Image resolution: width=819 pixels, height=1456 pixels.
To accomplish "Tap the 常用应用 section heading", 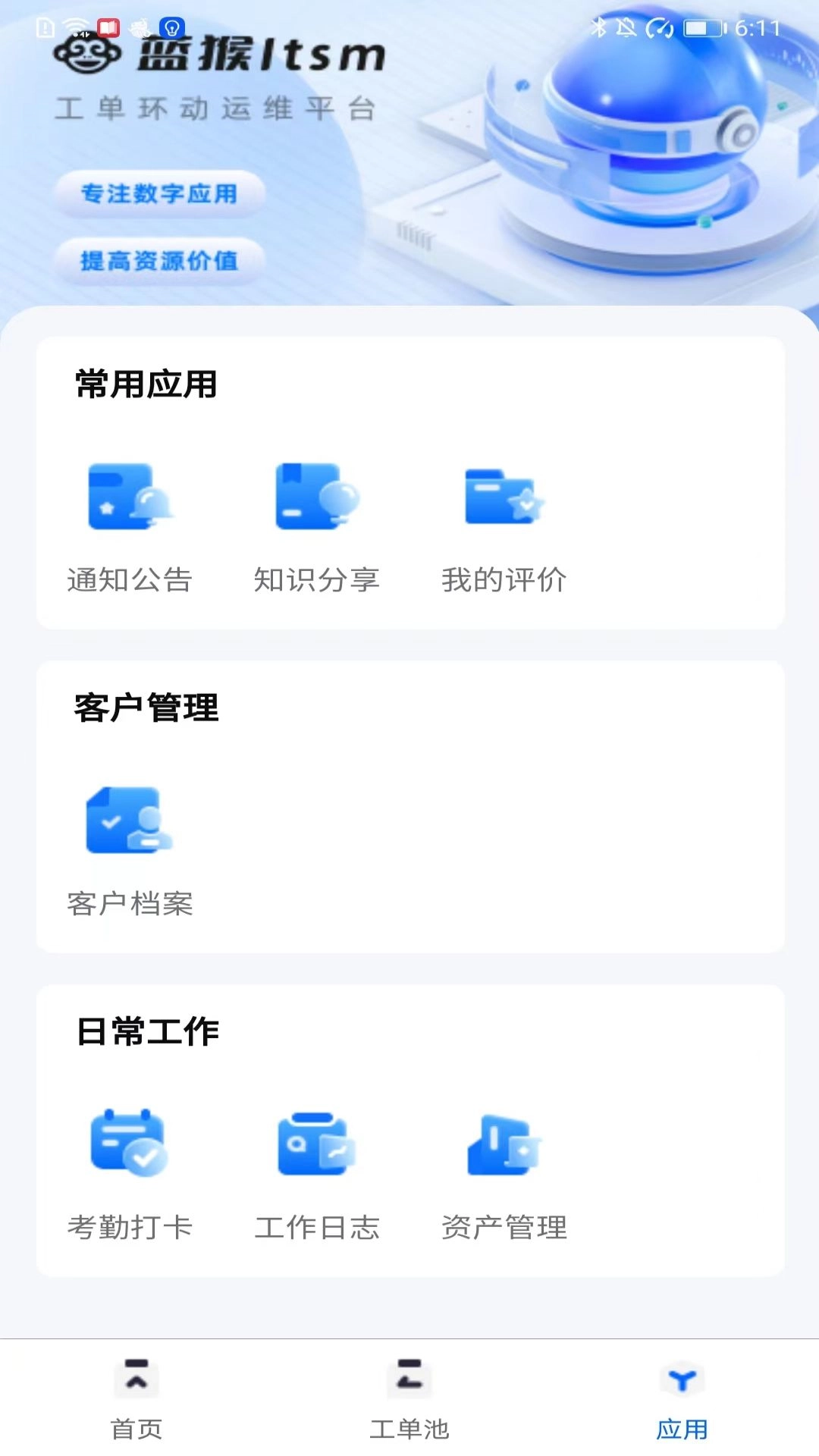I will pyautogui.click(x=144, y=384).
